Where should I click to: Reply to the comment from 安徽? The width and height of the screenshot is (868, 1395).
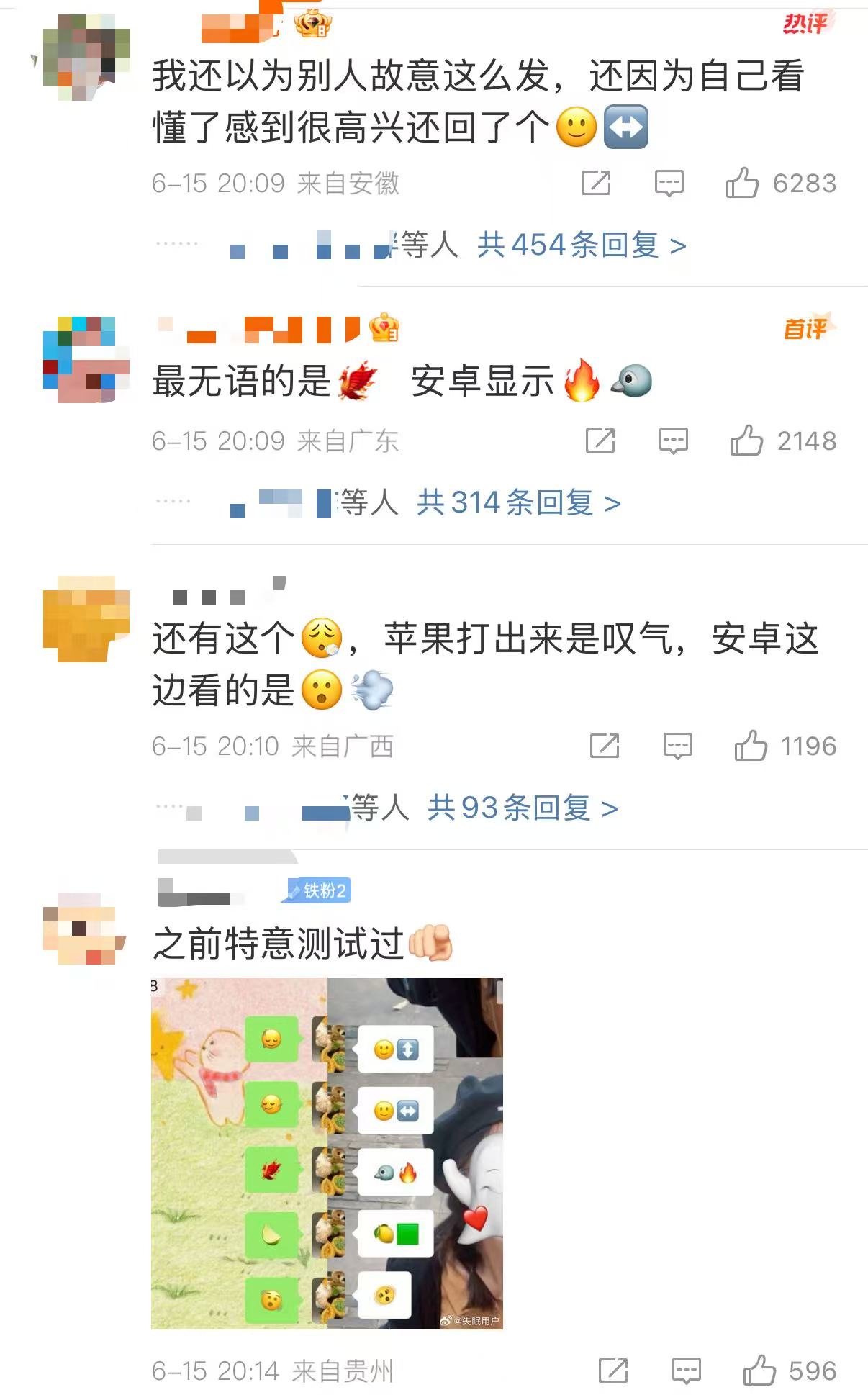pos(669,183)
